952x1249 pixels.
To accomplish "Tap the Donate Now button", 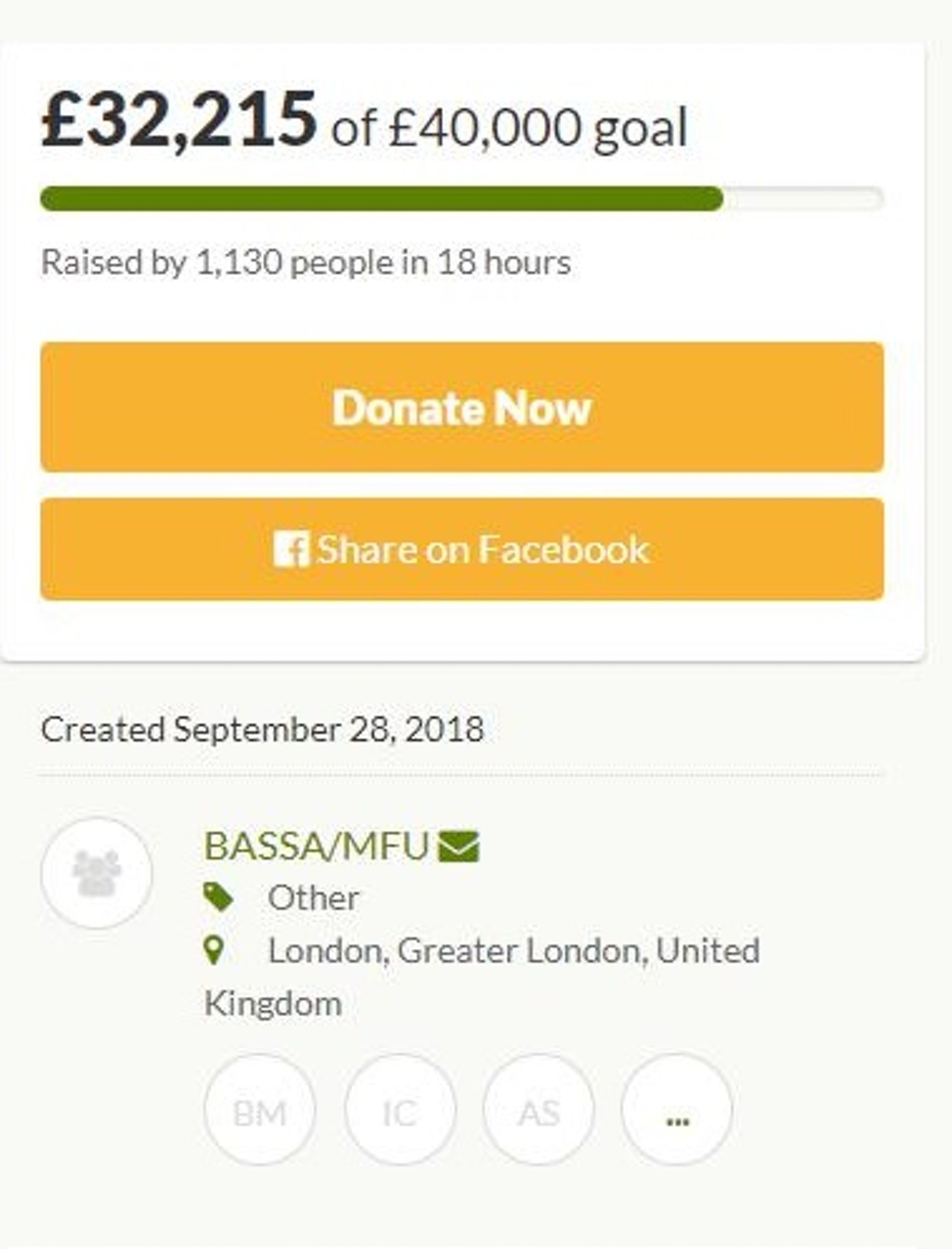I will coord(462,407).
